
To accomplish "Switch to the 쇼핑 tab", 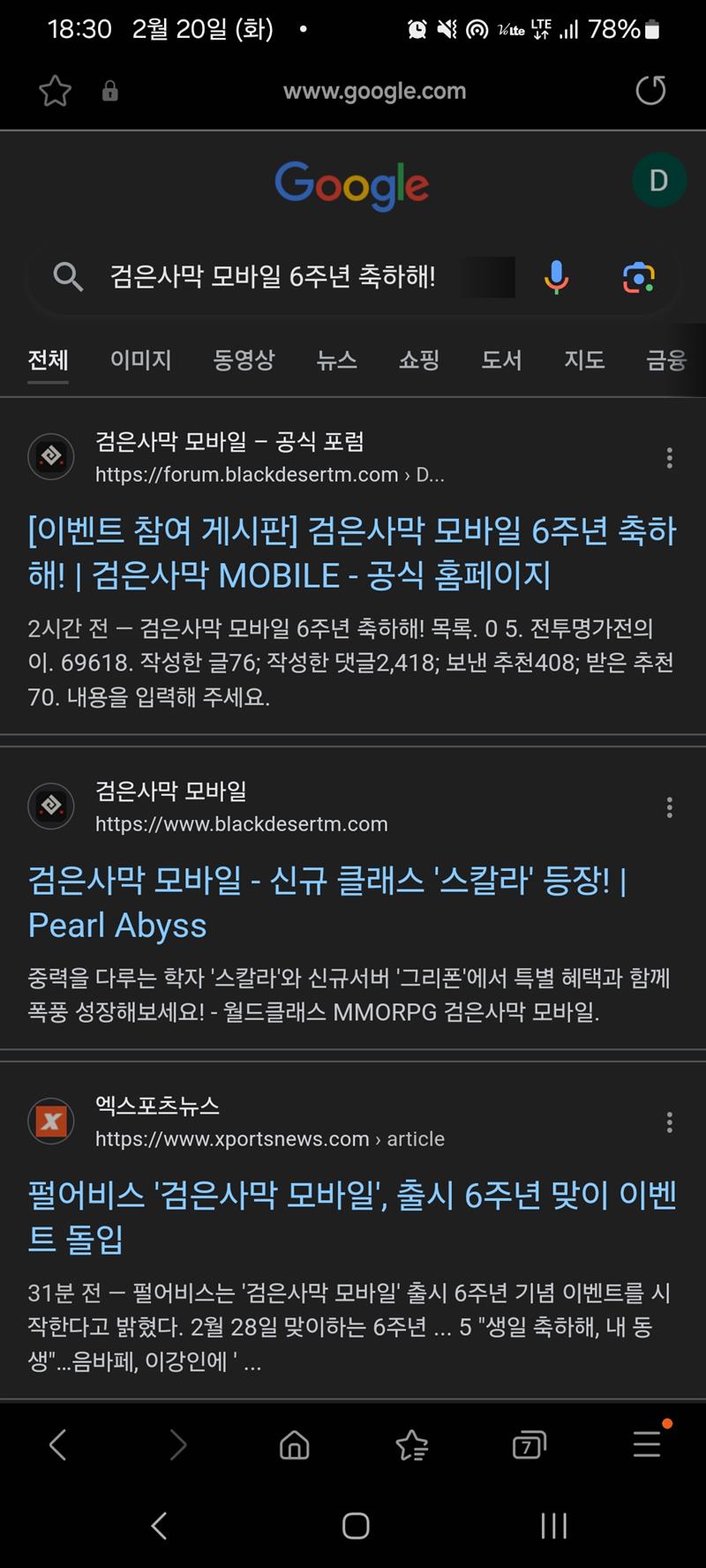I will pos(418,360).
